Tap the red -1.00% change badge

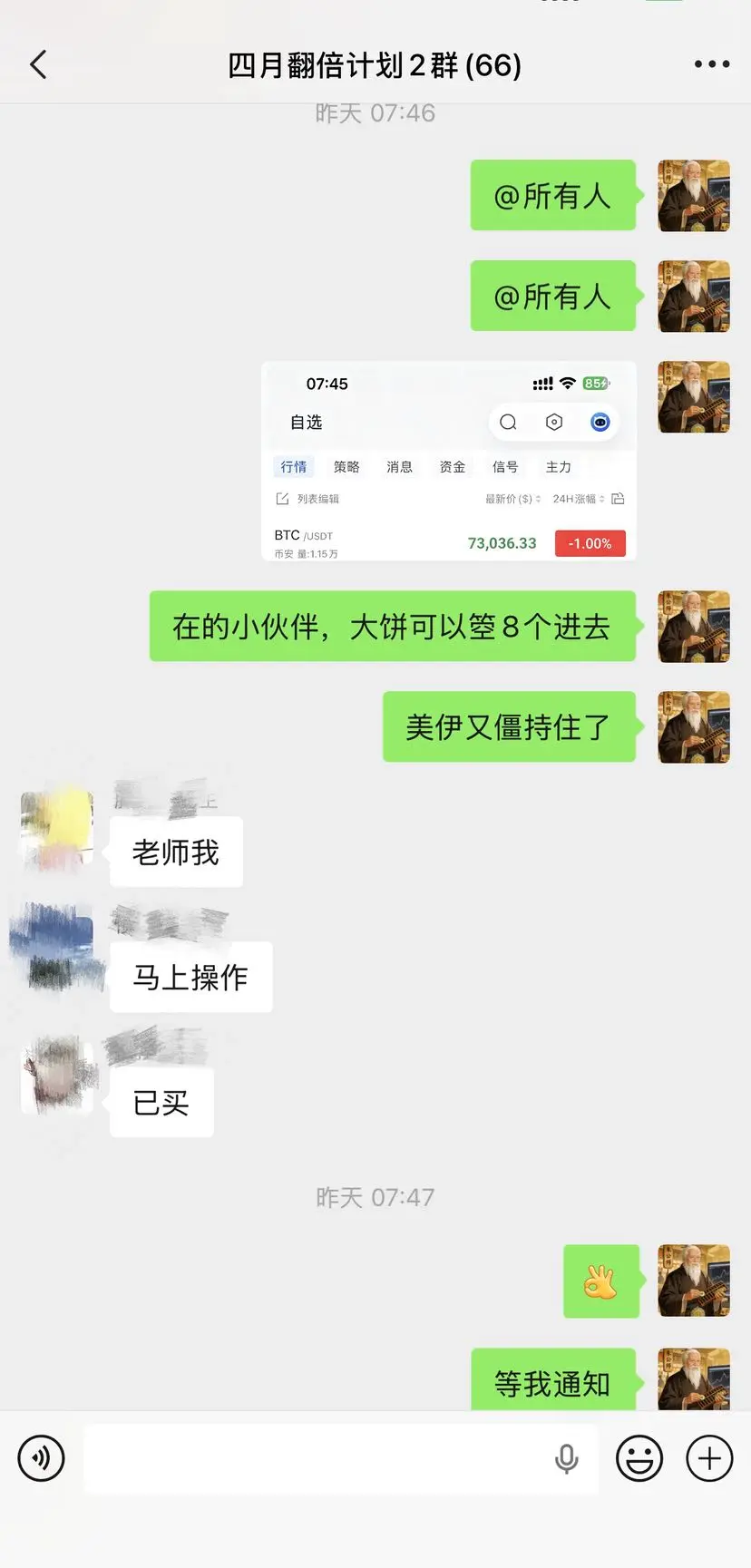[590, 542]
